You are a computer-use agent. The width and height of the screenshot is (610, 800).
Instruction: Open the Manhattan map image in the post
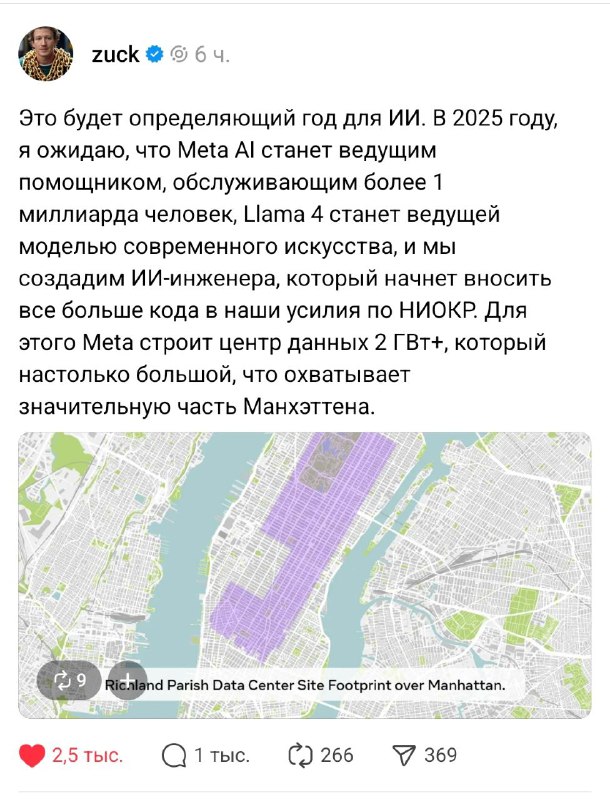(305, 560)
